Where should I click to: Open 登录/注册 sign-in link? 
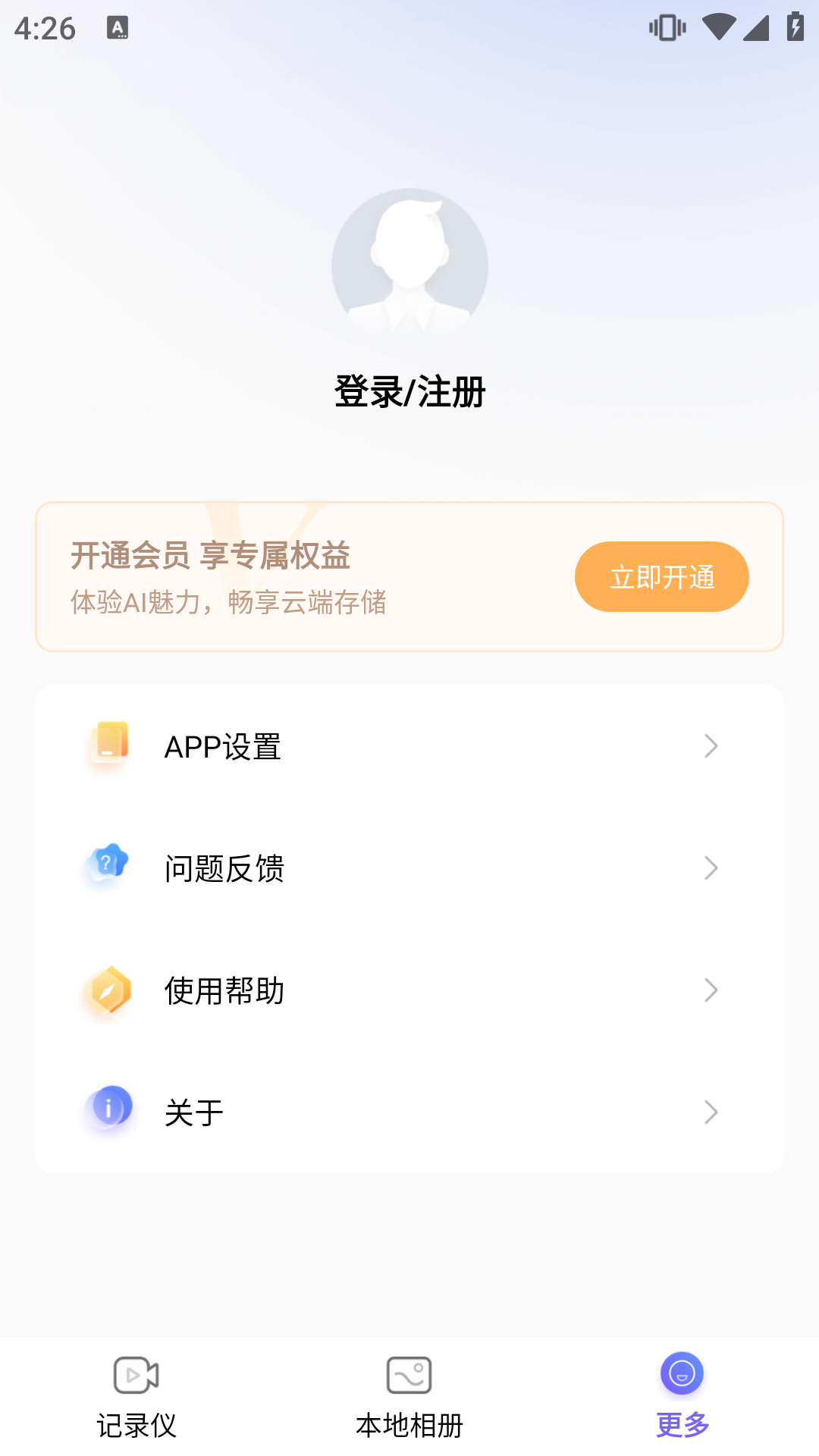(x=409, y=392)
